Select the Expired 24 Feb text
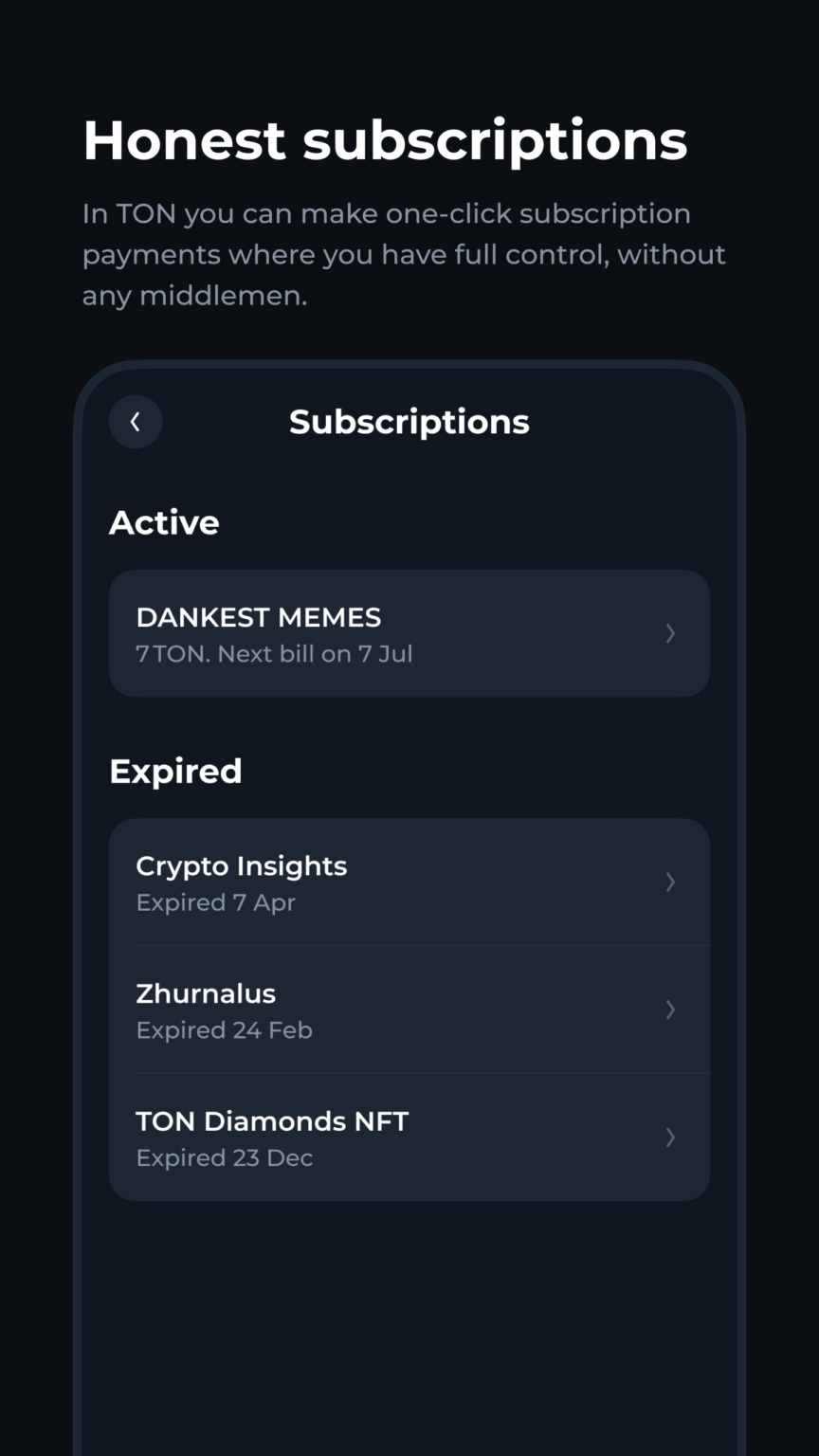 click(224, 1029)
